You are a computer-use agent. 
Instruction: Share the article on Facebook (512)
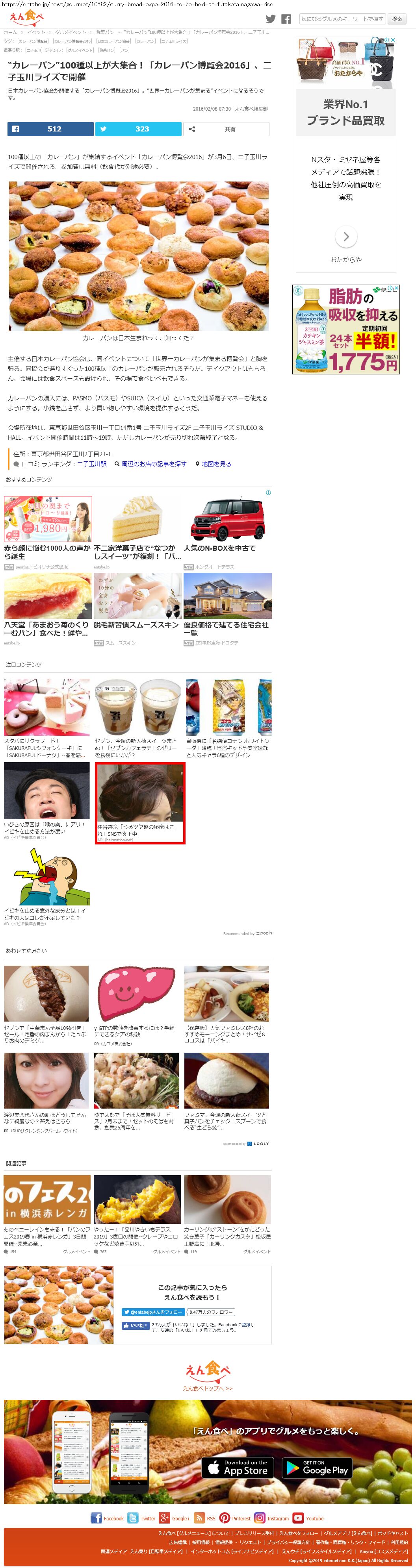pos(50,129)
